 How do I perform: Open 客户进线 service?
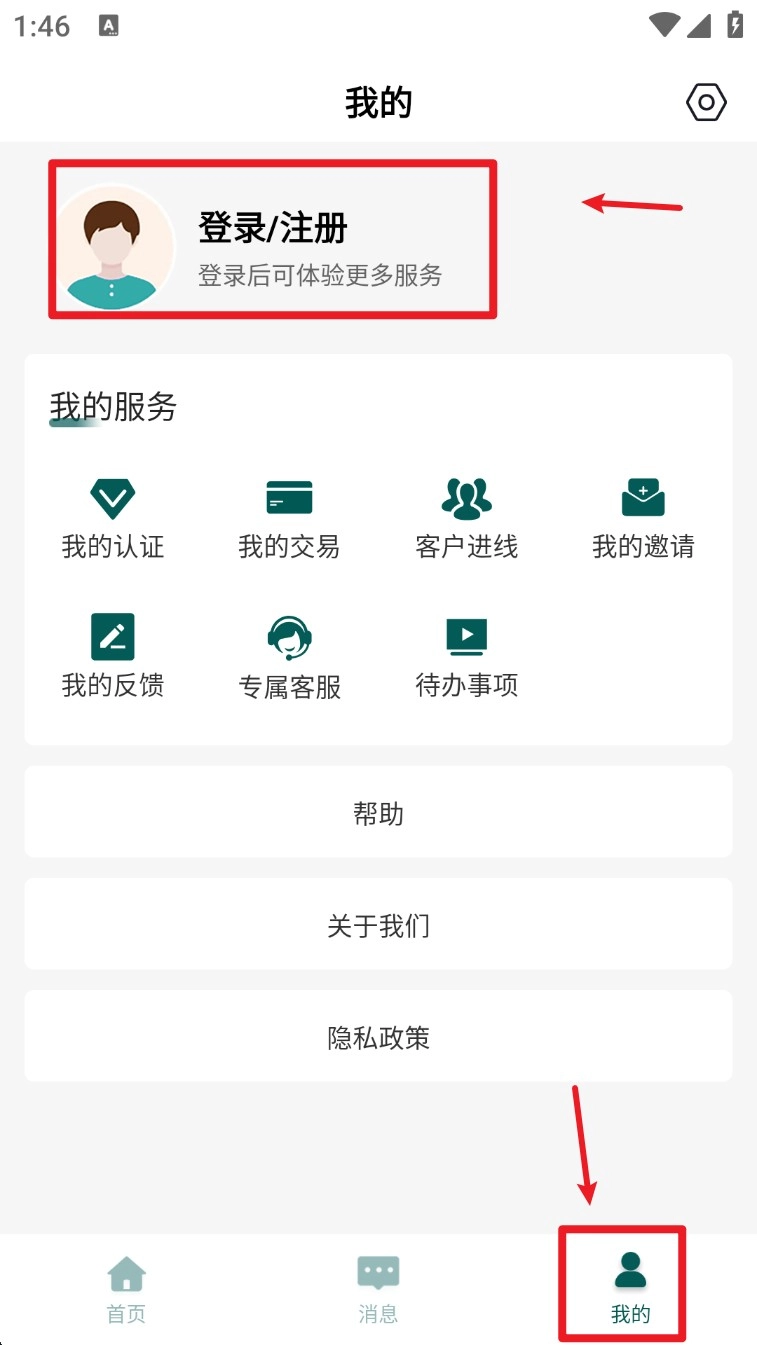[466, 518]
